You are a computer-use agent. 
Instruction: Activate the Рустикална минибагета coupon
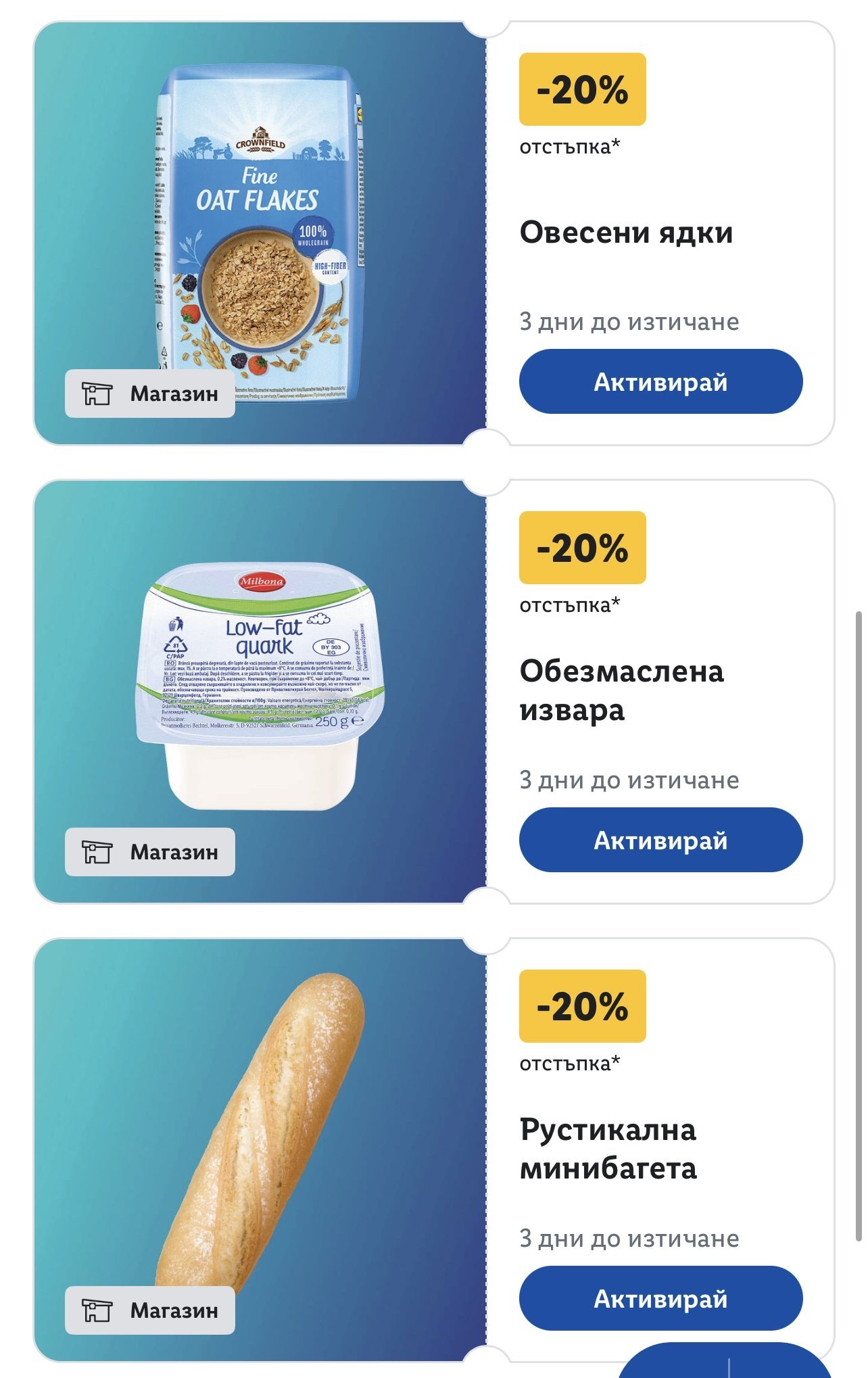click(x=660, y=1298)
